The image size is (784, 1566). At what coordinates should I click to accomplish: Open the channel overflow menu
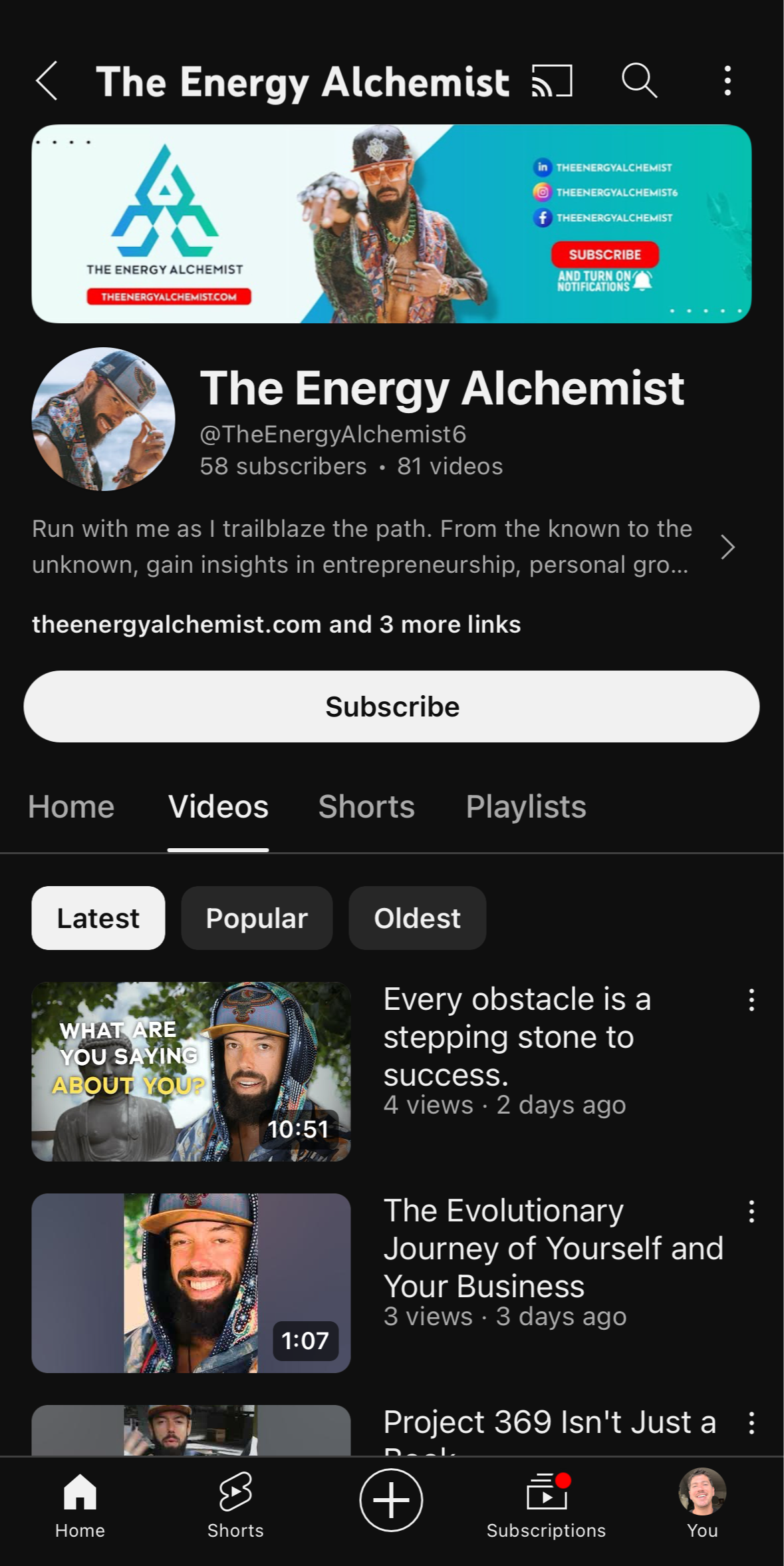(727, 81)
